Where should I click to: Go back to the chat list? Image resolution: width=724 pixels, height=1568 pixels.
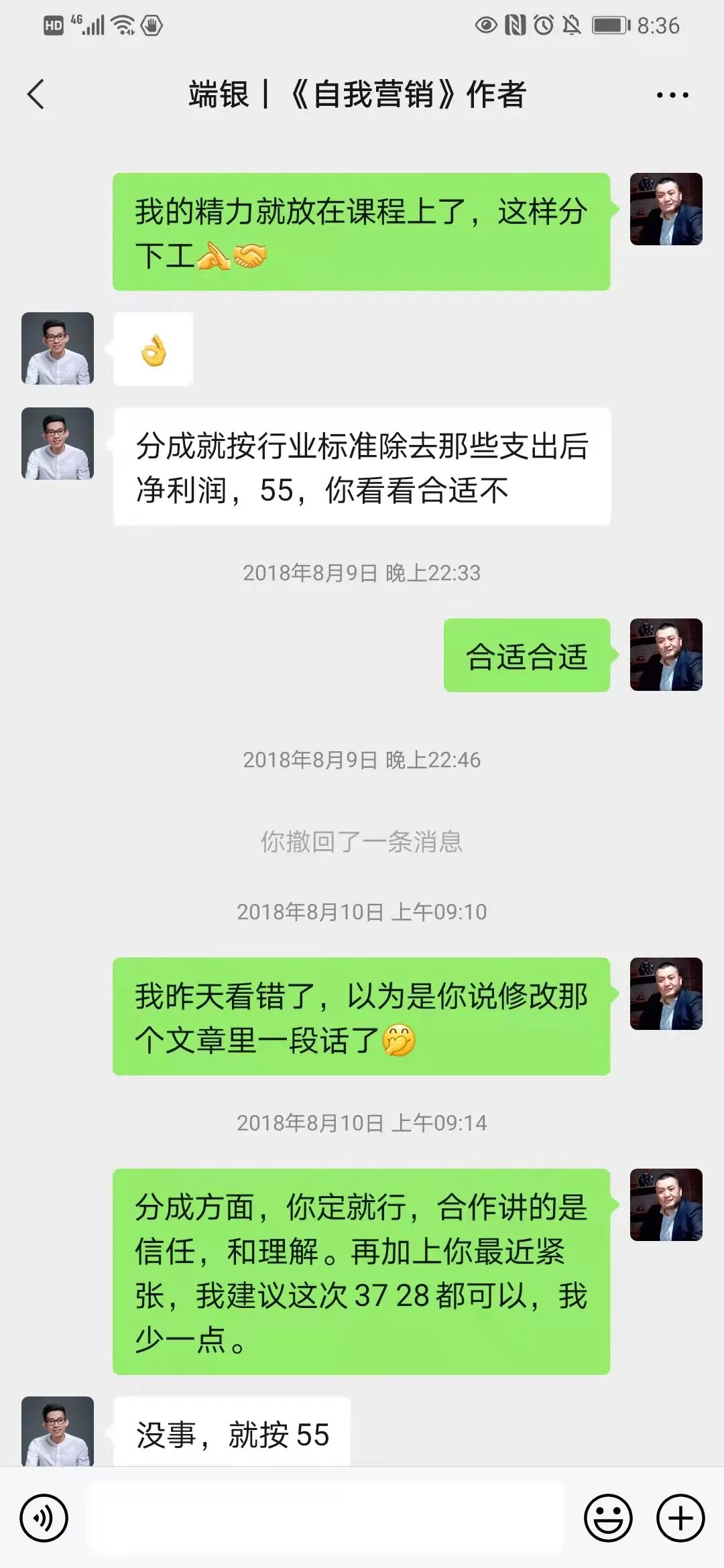pos(36,94)
